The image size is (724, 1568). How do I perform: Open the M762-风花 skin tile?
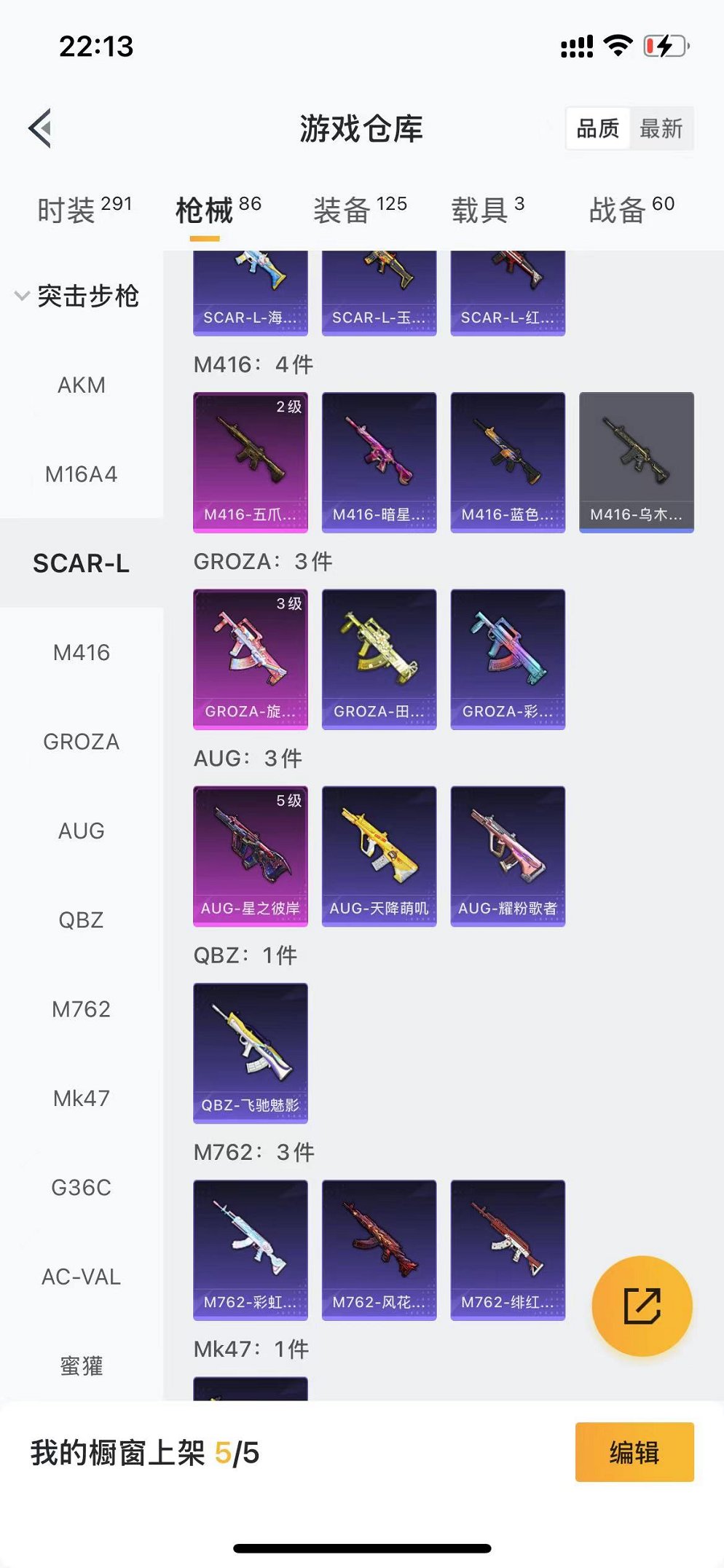(379, 1249)
